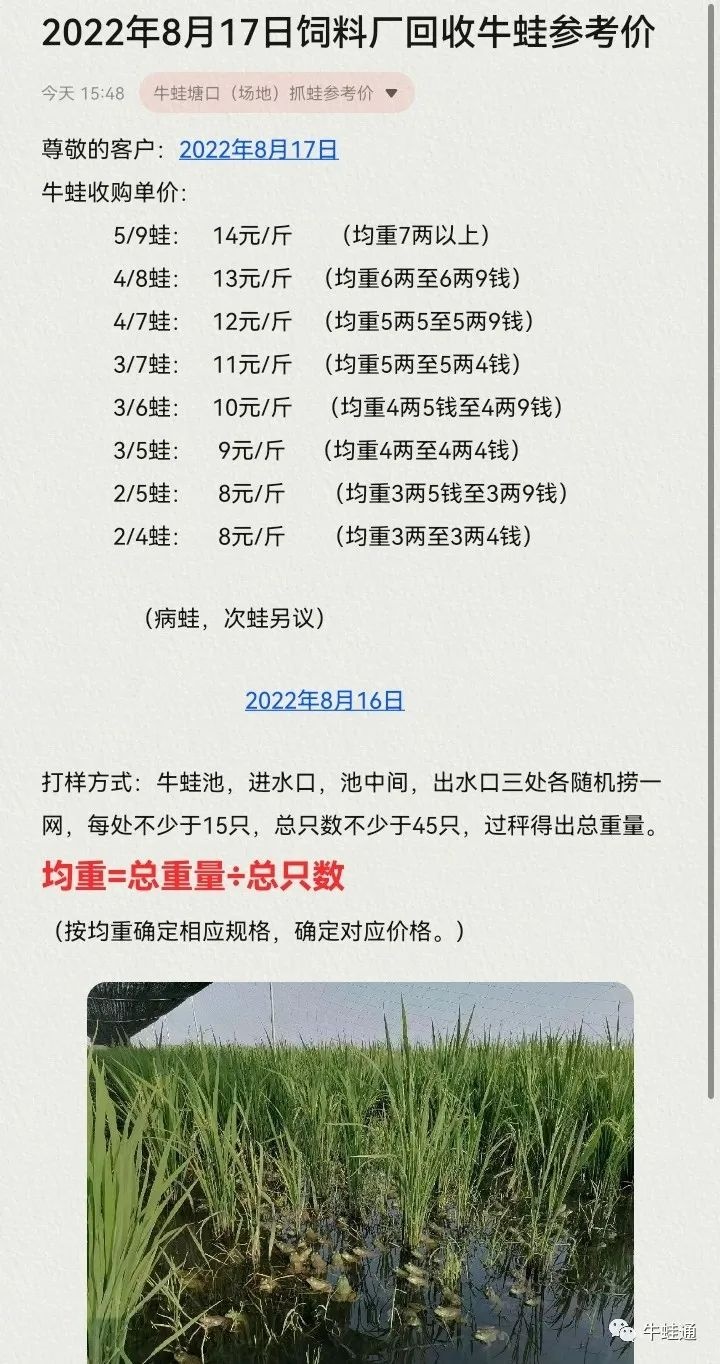Open the 2022年8月16日 date link
The height and width of the screenshot is (1364, 720).
point(325,700)
